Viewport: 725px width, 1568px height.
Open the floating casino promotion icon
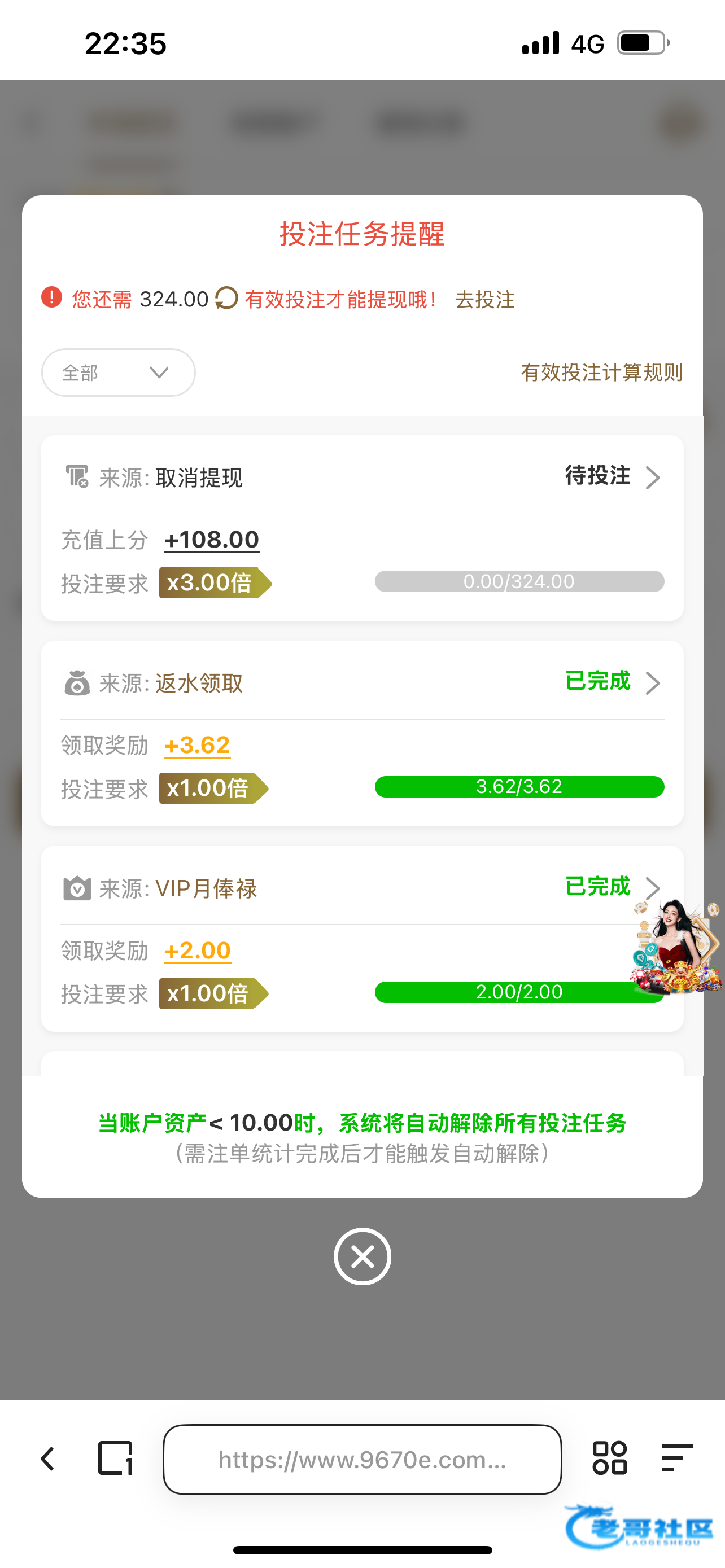[676, 947]
